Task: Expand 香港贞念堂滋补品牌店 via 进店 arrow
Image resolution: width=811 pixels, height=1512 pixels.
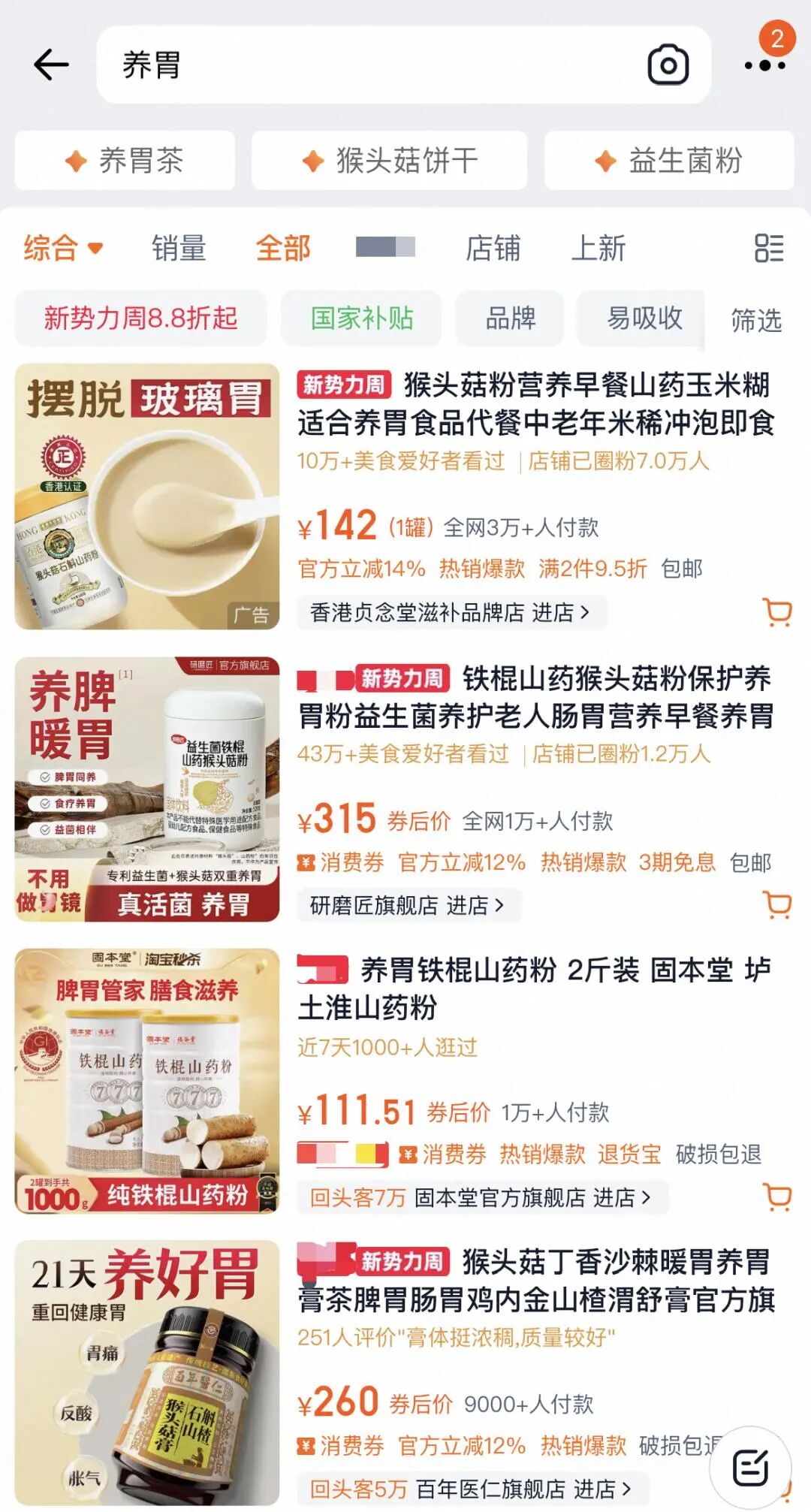Action: click(449, 611)
